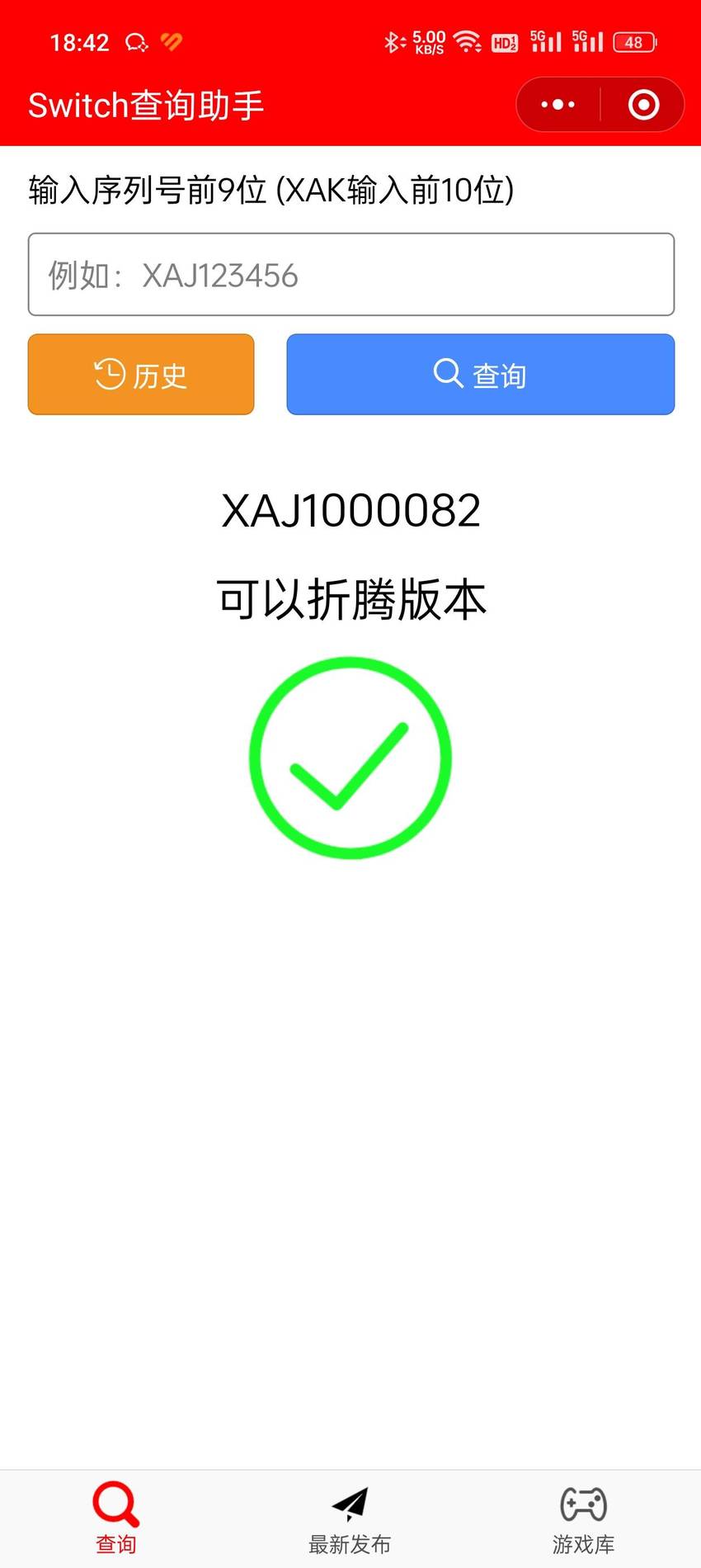Select the 查询 bottom tab
The image size is (701, 1568).
click(116, 1520)
